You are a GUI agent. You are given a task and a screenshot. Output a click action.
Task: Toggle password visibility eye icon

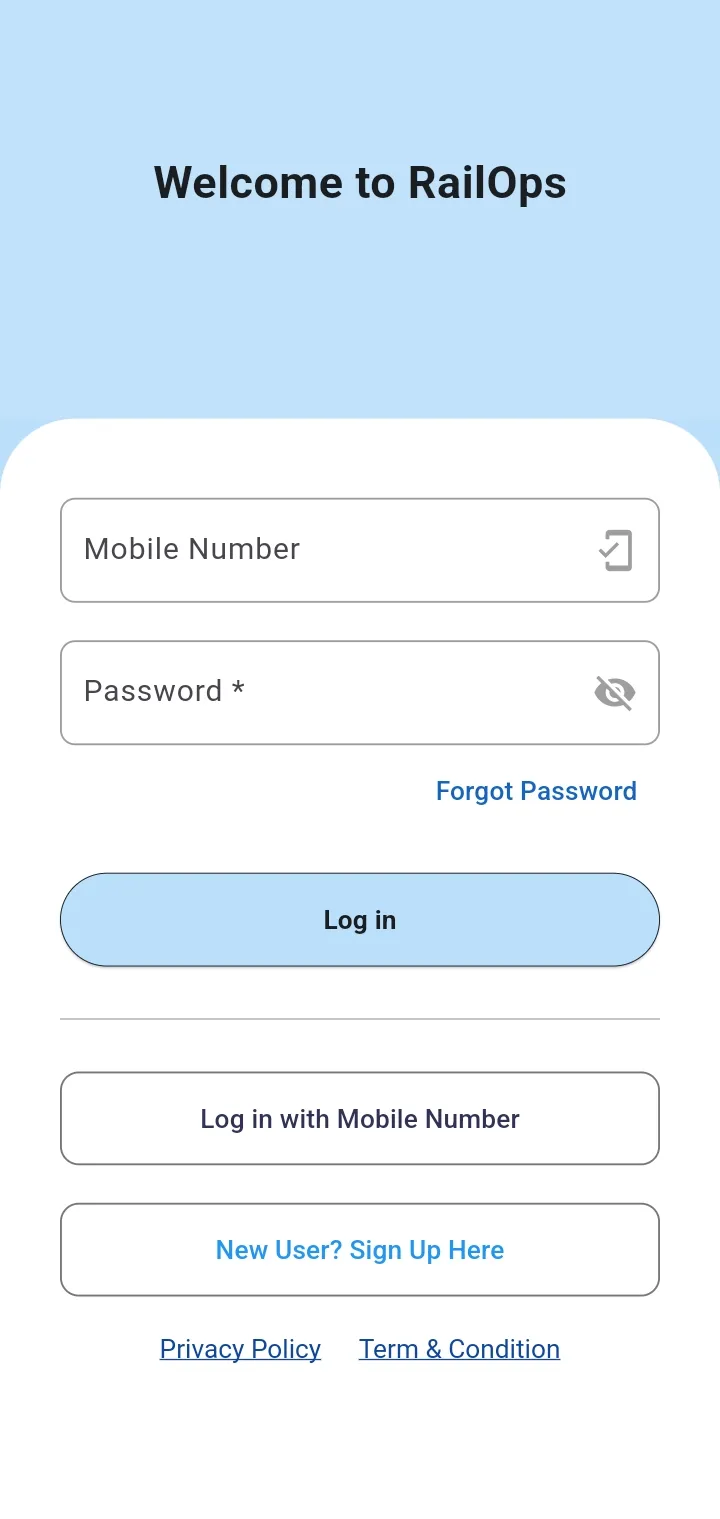(615, 692)
